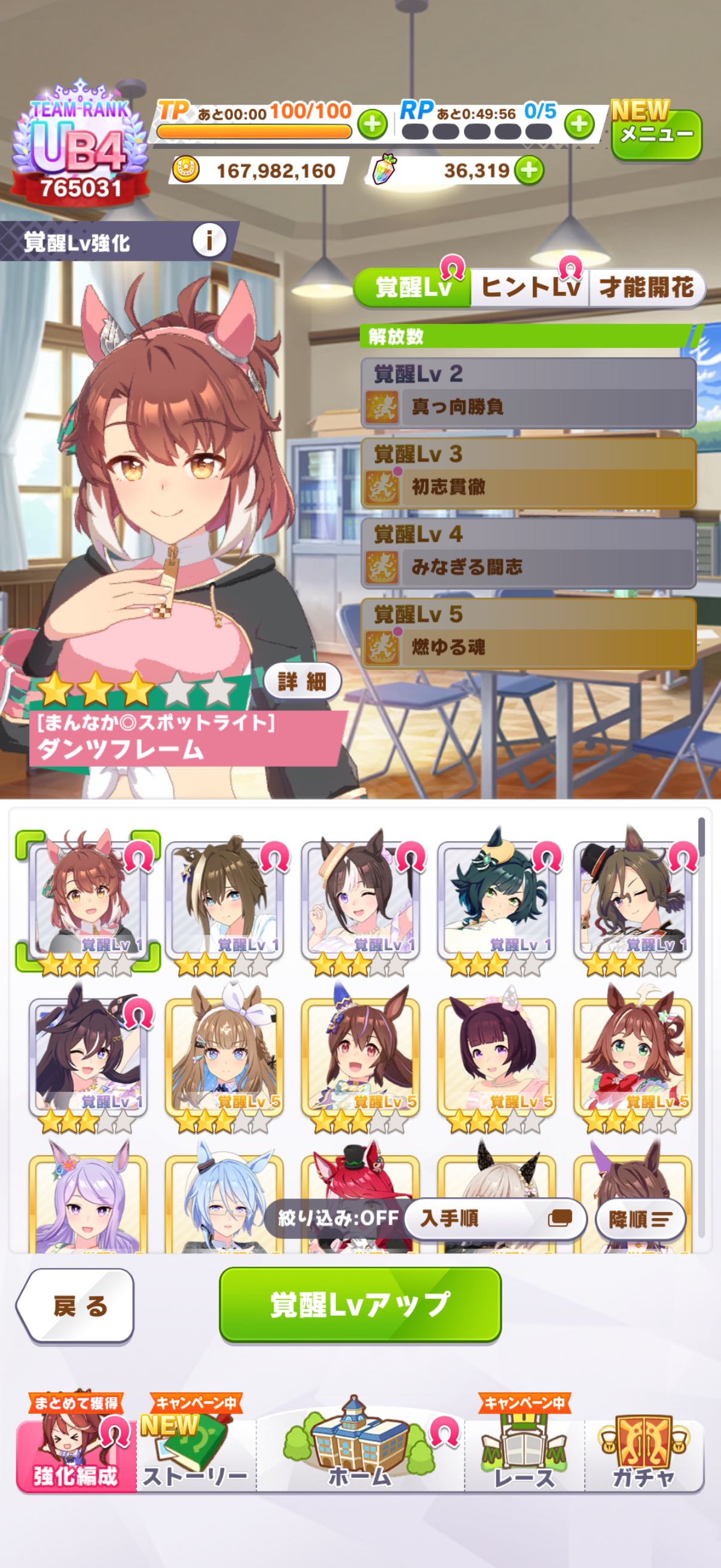Open the メニュー button
Image resolution: width=721 pixels, height=1568 pixels.
pyautogui.click(x=656, y=135)
